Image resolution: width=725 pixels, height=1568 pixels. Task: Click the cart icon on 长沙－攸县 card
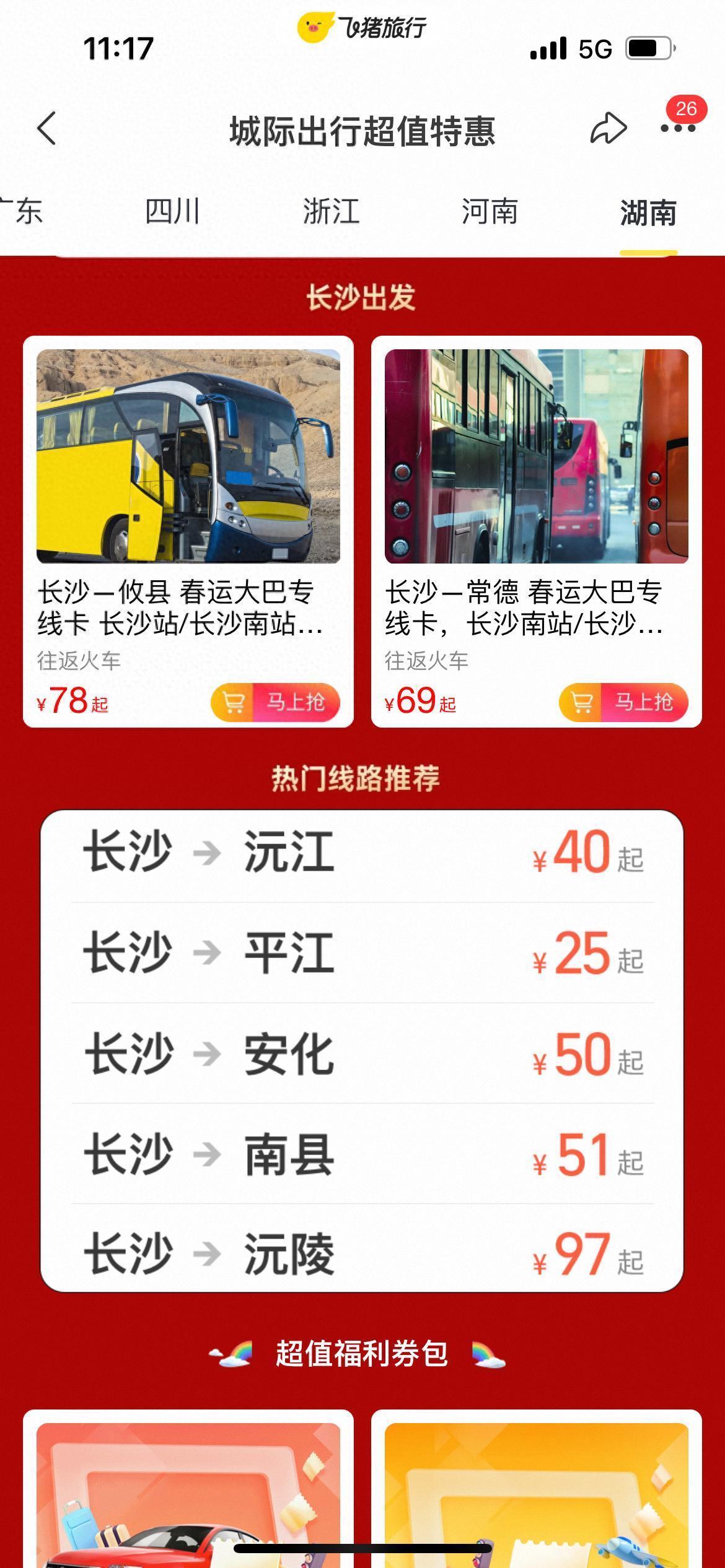pyautogui.click(x=235, y=702)
